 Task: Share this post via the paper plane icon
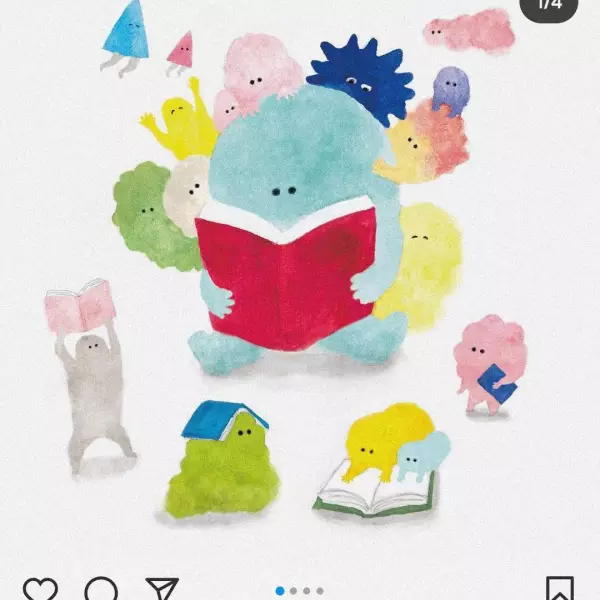coord(161,590)
